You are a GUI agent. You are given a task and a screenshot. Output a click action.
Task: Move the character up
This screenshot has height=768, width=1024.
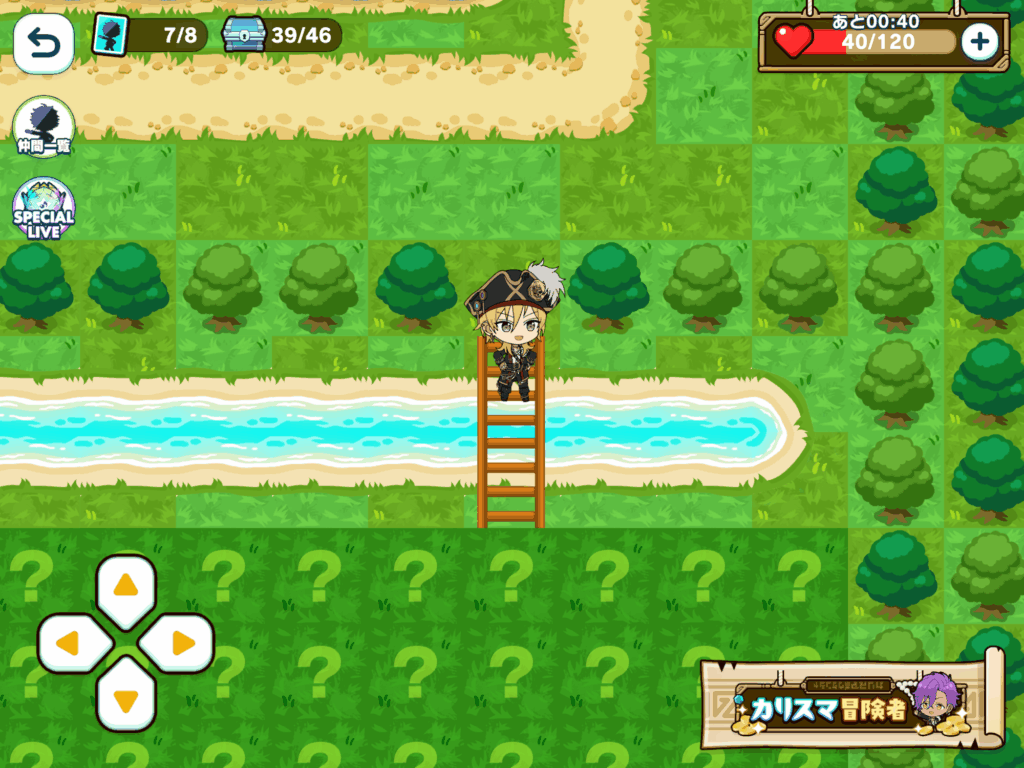126,588
